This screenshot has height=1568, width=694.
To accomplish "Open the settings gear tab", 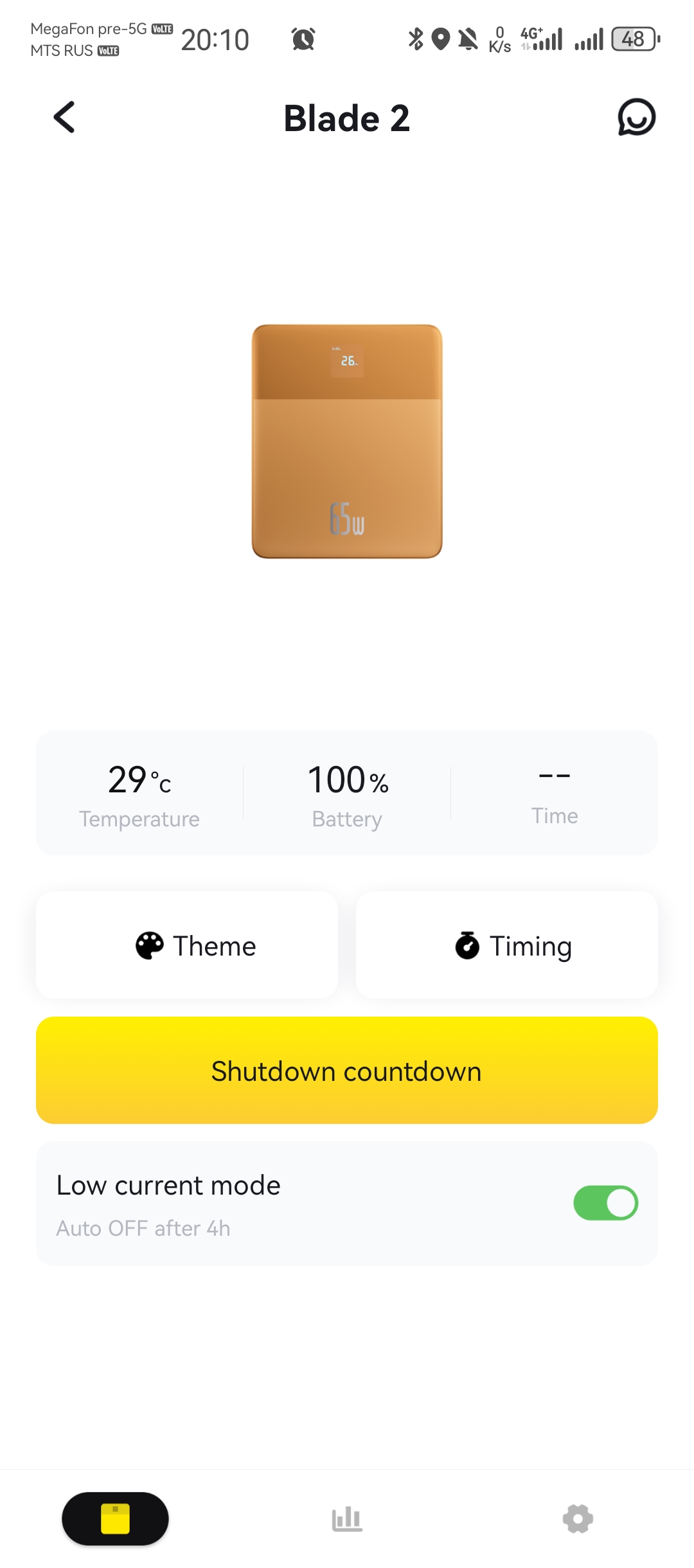I will point(578,1519).
